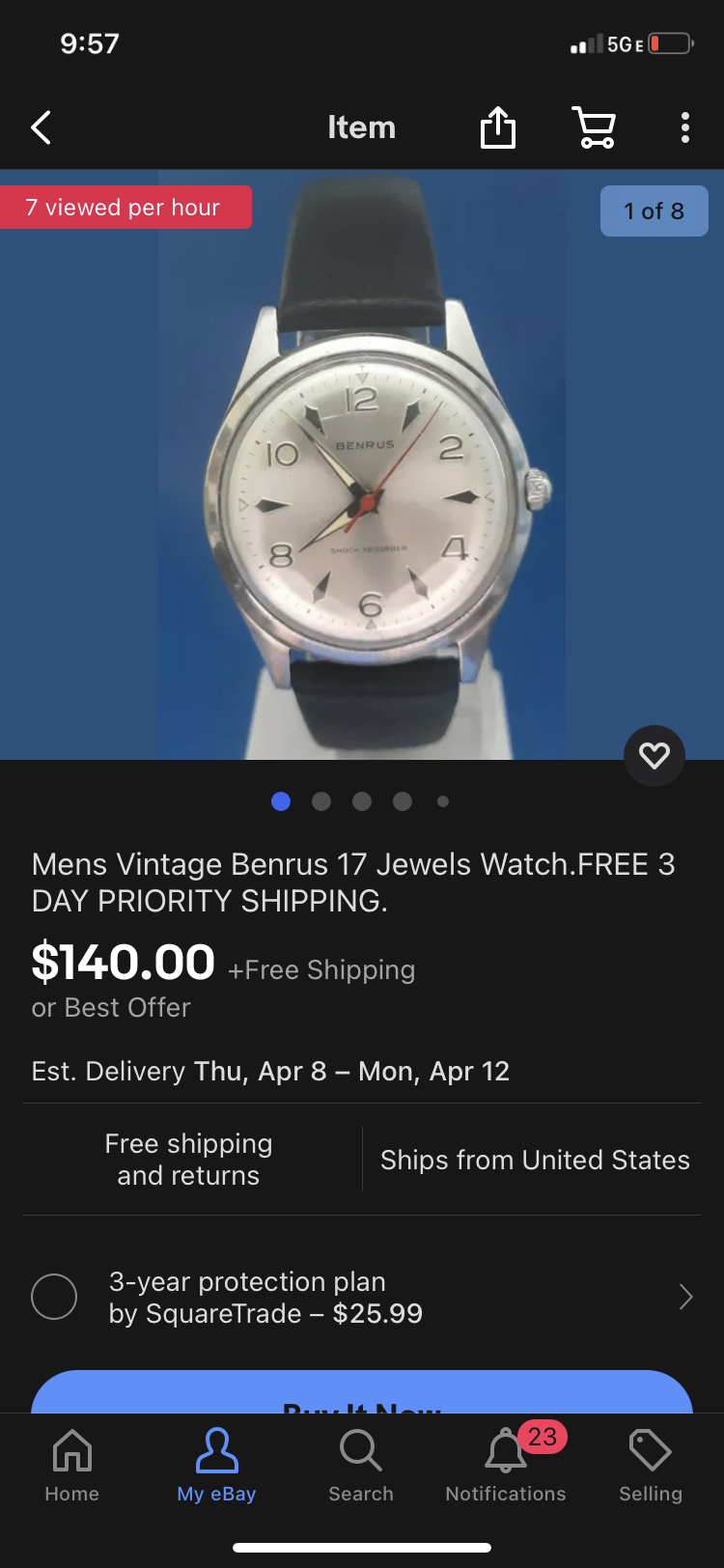Share this Benrus watch listing
The width and height of the screenshot is (724, 1568).
click(498, 127)
